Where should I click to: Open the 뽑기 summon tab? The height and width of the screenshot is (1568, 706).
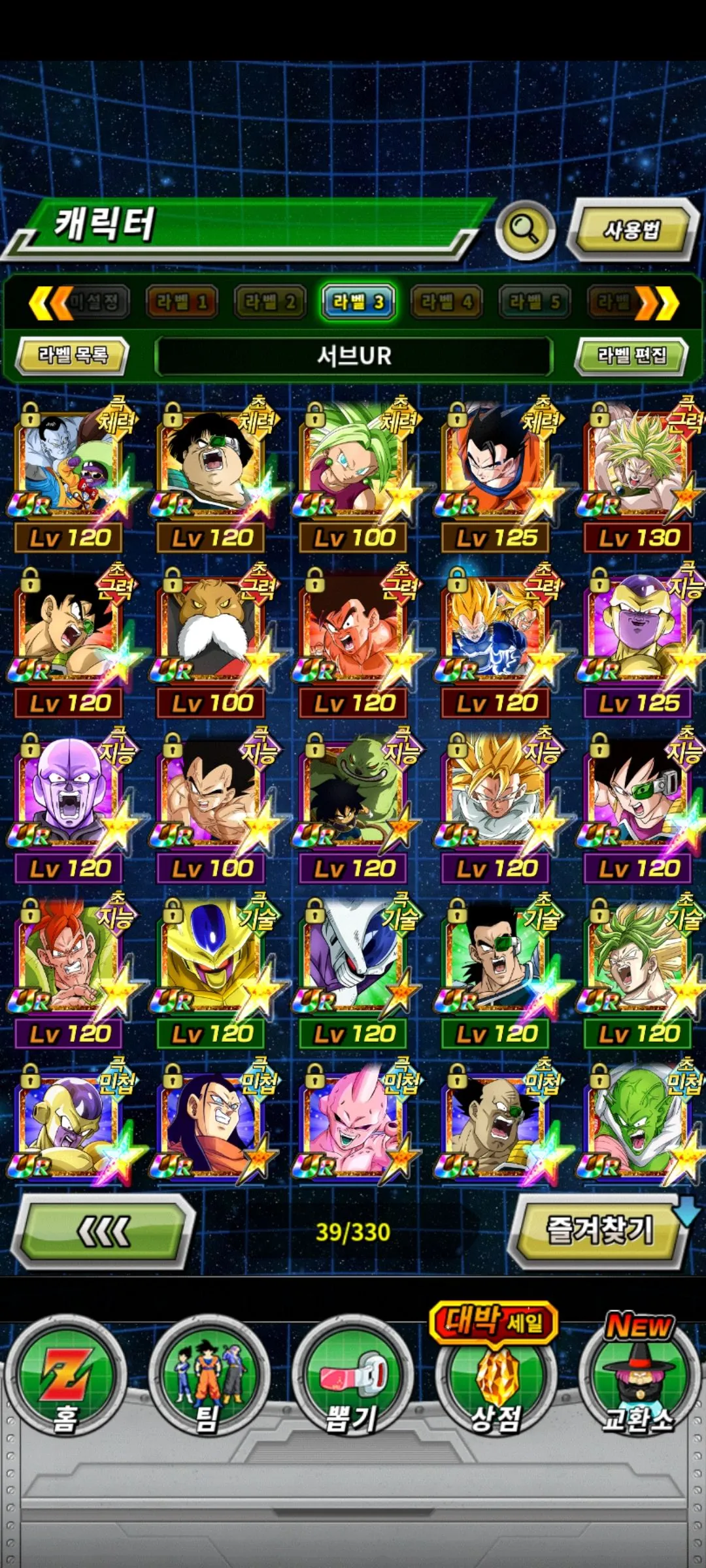[x=352, y=1379]
